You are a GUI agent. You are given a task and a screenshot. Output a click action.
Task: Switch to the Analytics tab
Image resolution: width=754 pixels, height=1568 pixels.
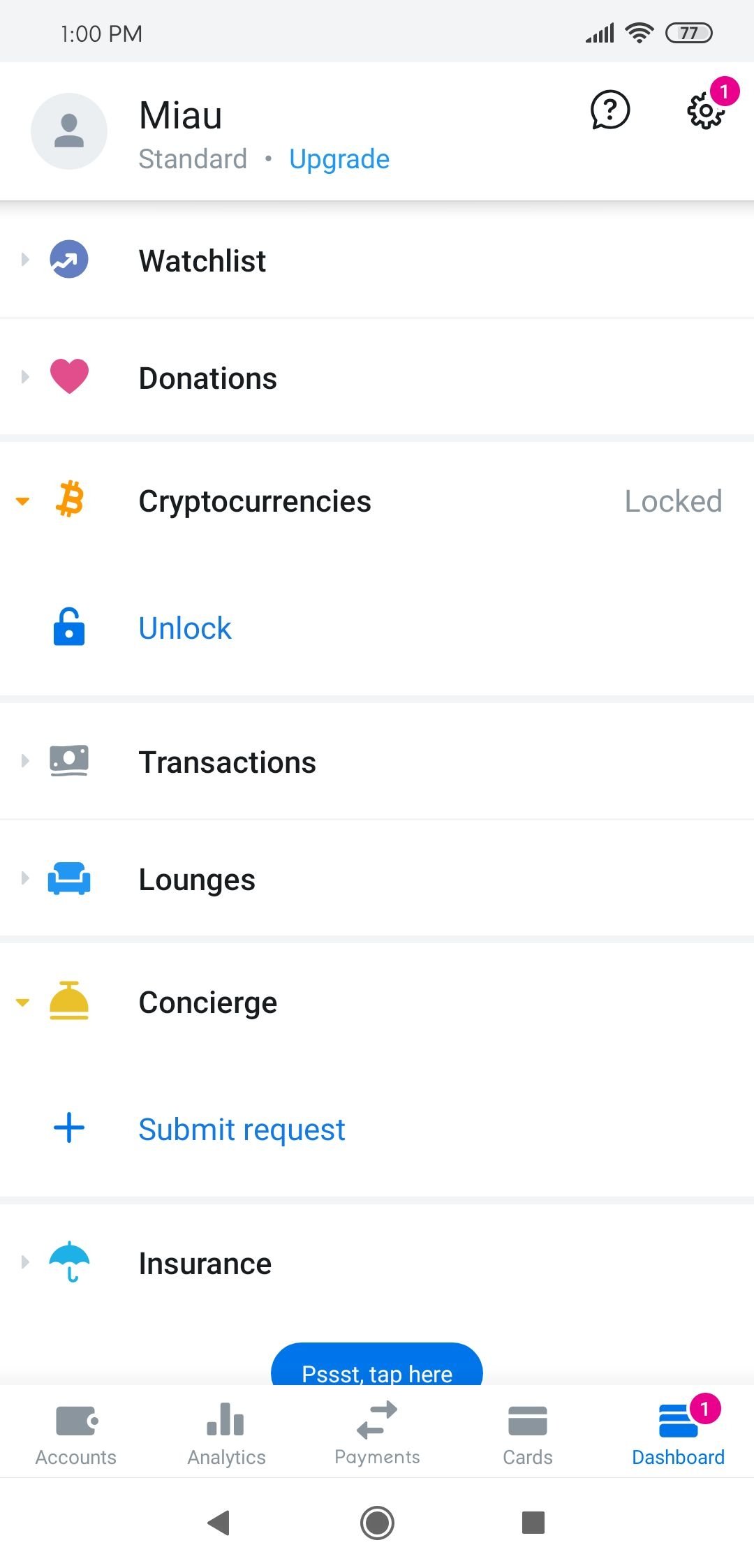click(226, 1433)
